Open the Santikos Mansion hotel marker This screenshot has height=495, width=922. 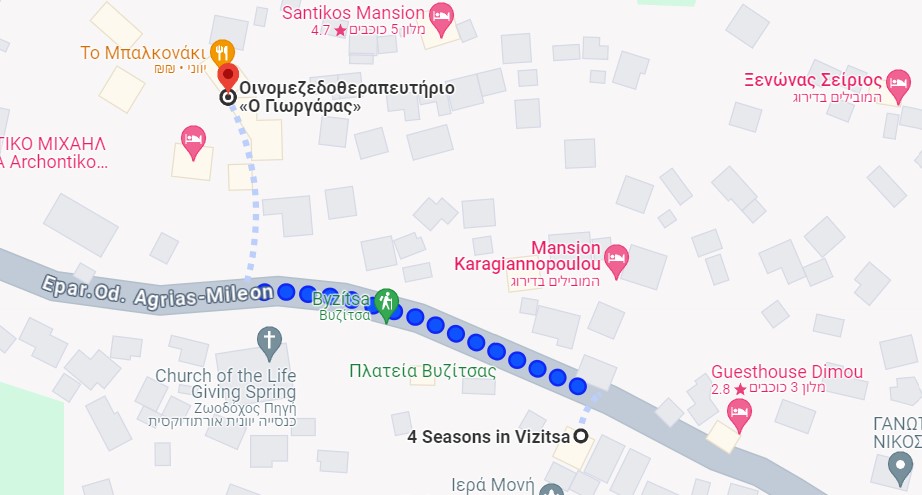(440, 17)
